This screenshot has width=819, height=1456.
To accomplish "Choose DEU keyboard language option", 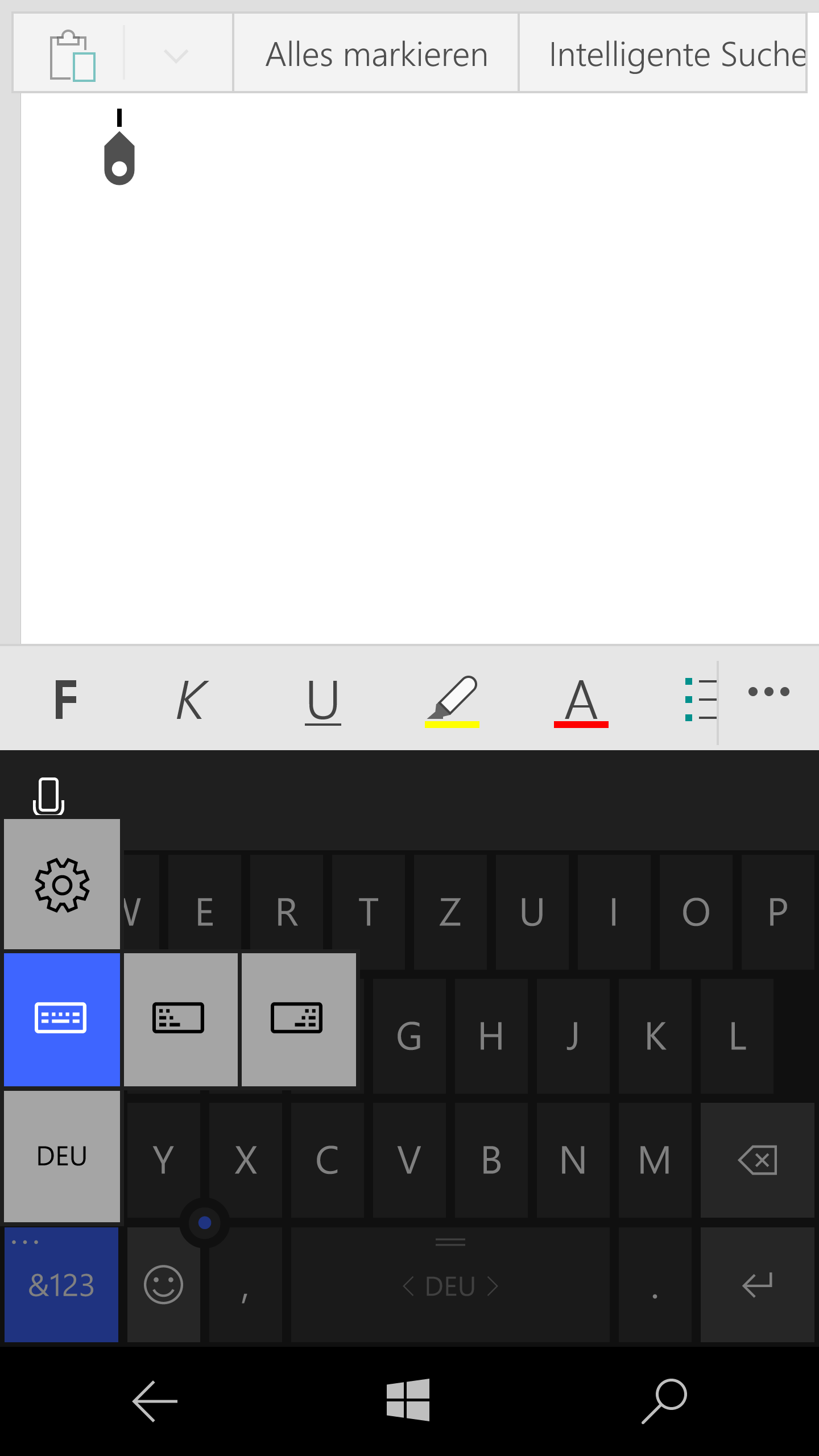I will point(62,1156).
